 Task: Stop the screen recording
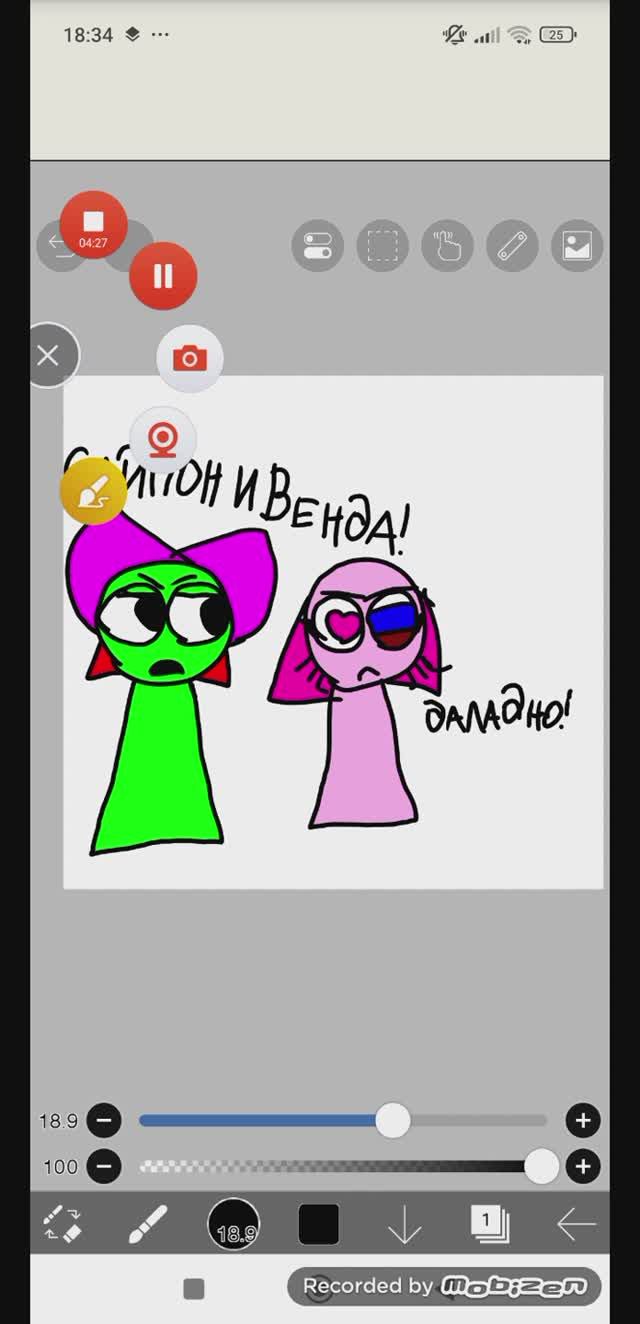pyautogui.click(x=93, y=224)
